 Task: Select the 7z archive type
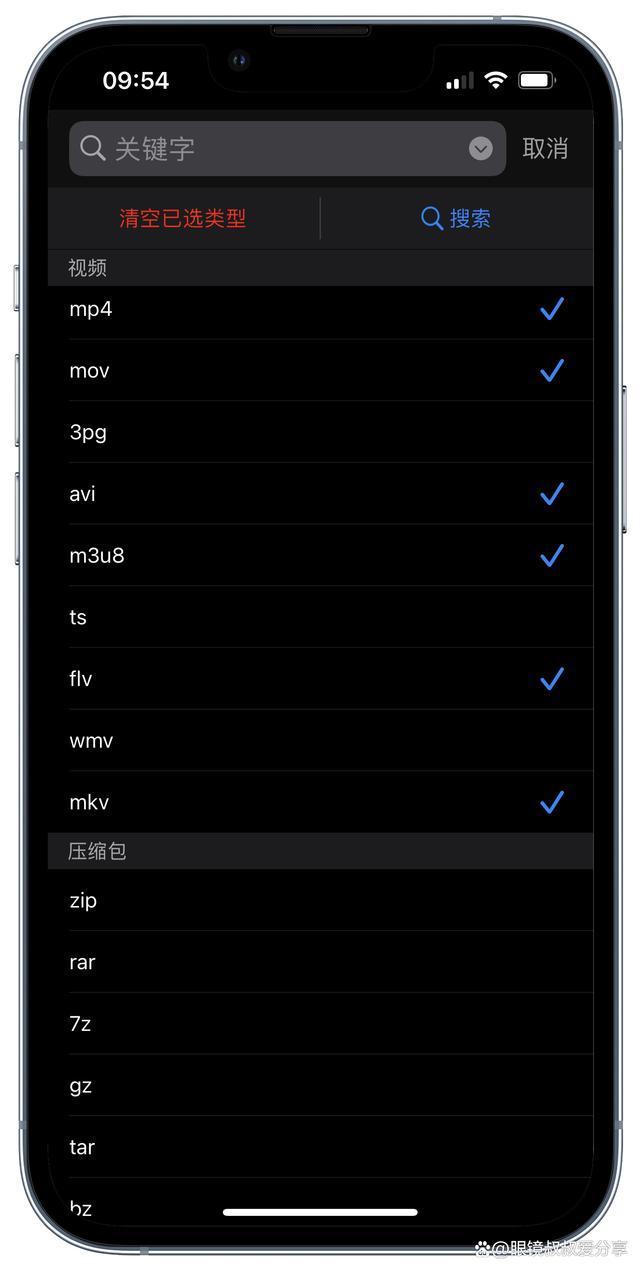[320, 1024]
